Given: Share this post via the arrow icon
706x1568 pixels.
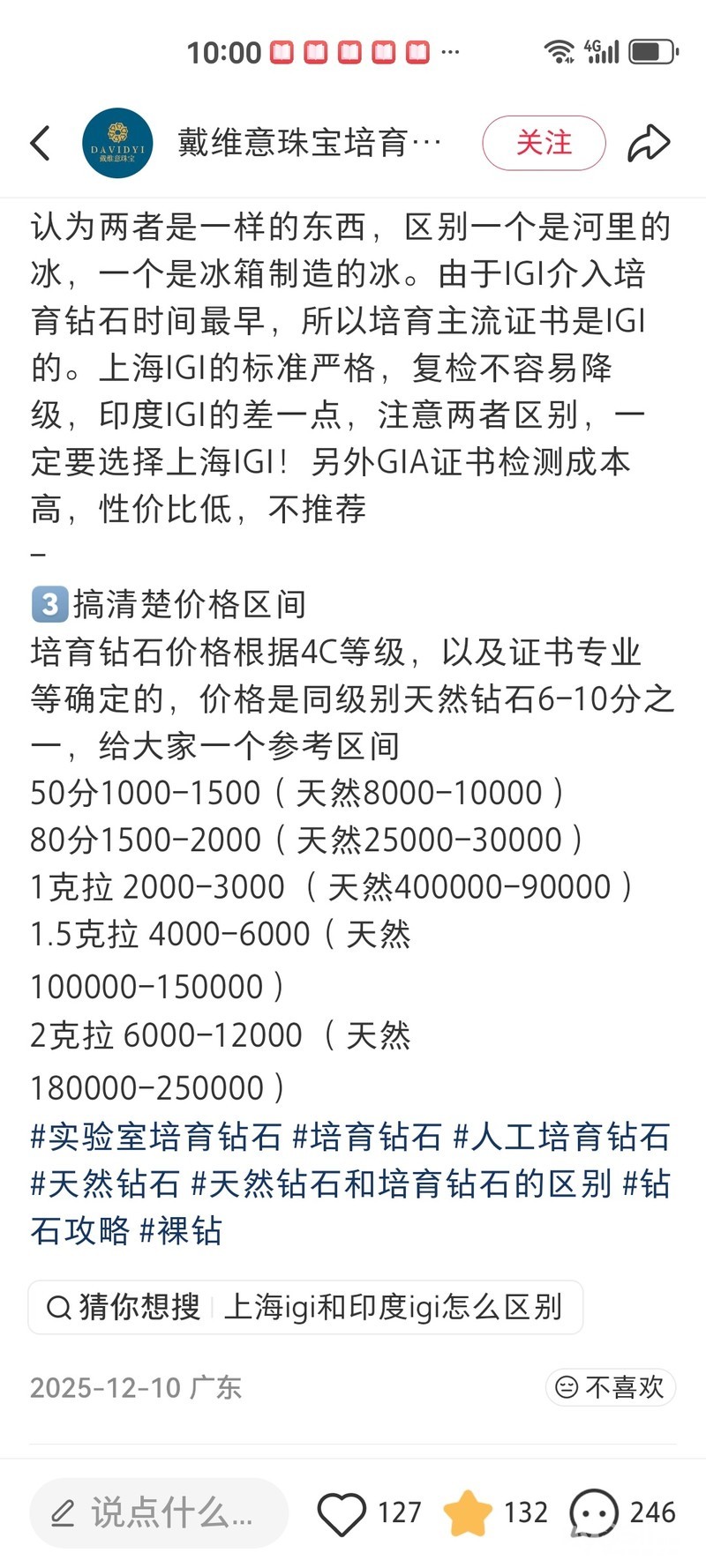Looking at the screenshot, I should [649, 143].
